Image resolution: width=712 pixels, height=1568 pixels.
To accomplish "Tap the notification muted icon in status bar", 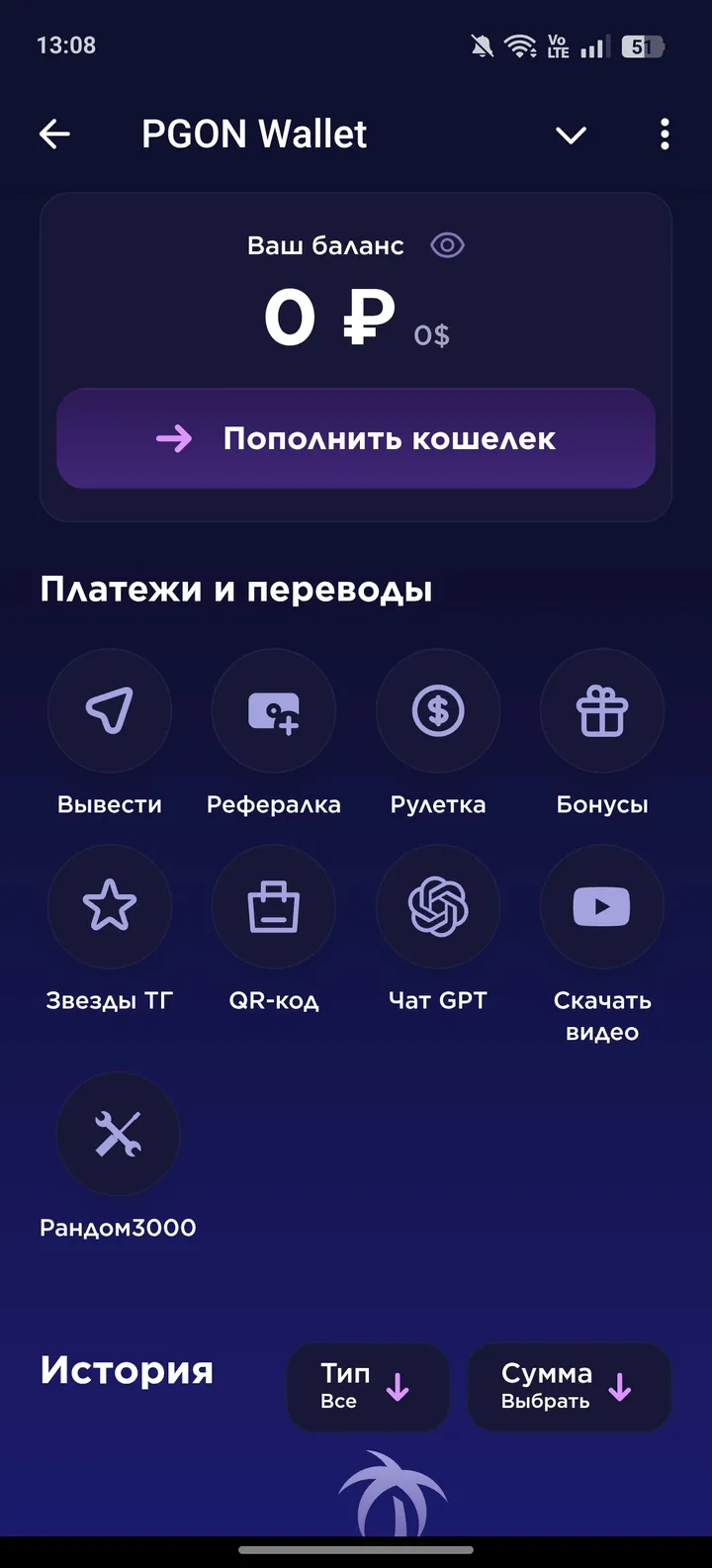I will [x=482, y=45].
